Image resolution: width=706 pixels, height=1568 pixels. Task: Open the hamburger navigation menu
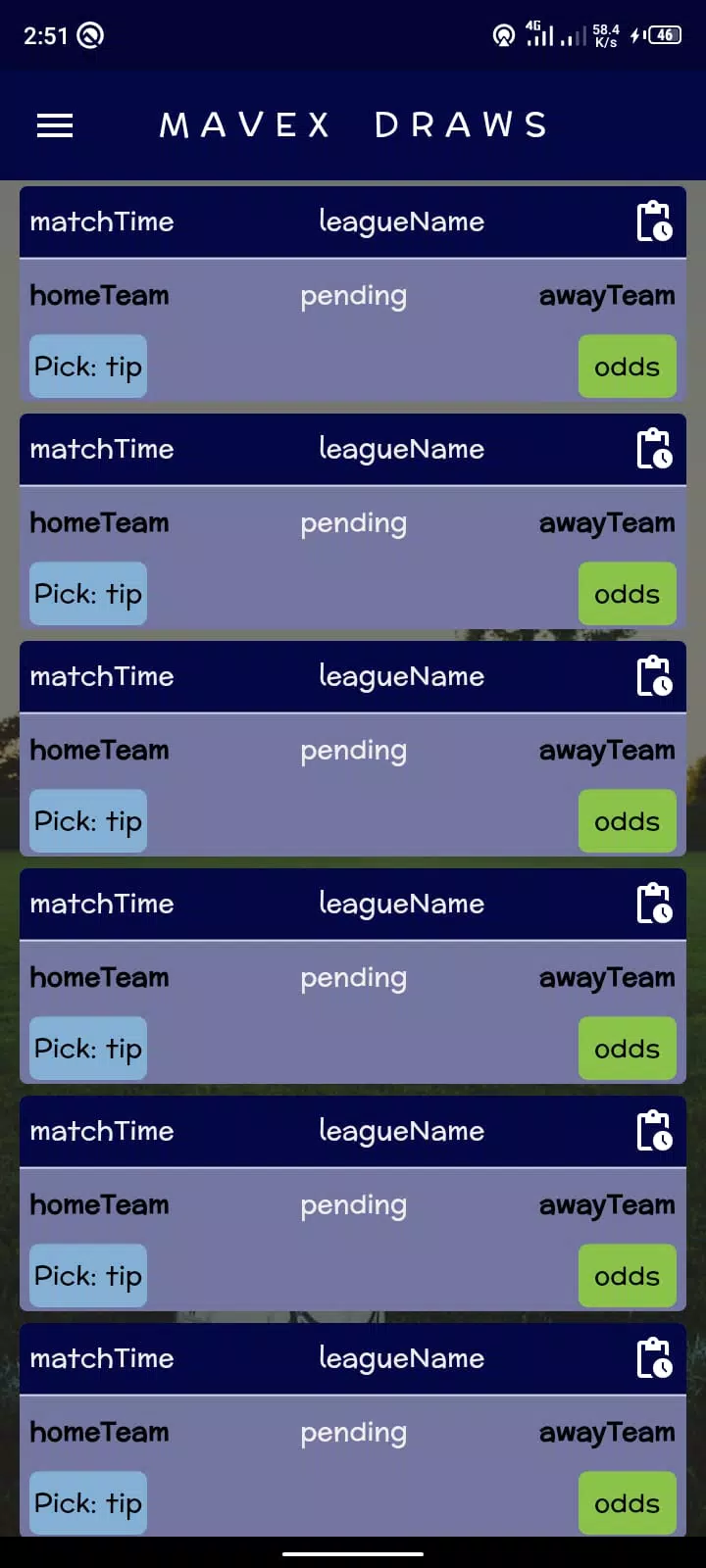coord(55,125)
